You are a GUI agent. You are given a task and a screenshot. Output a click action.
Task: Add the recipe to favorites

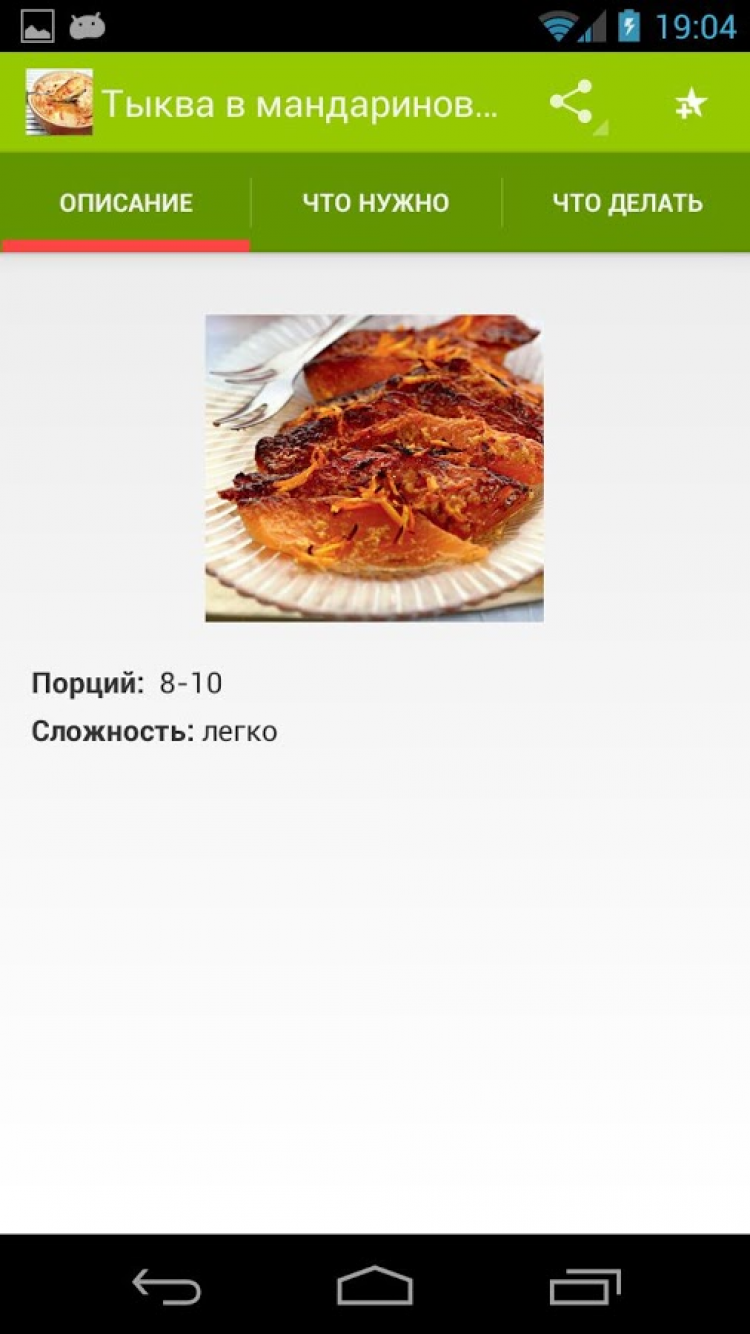click(x=690, y=103)
